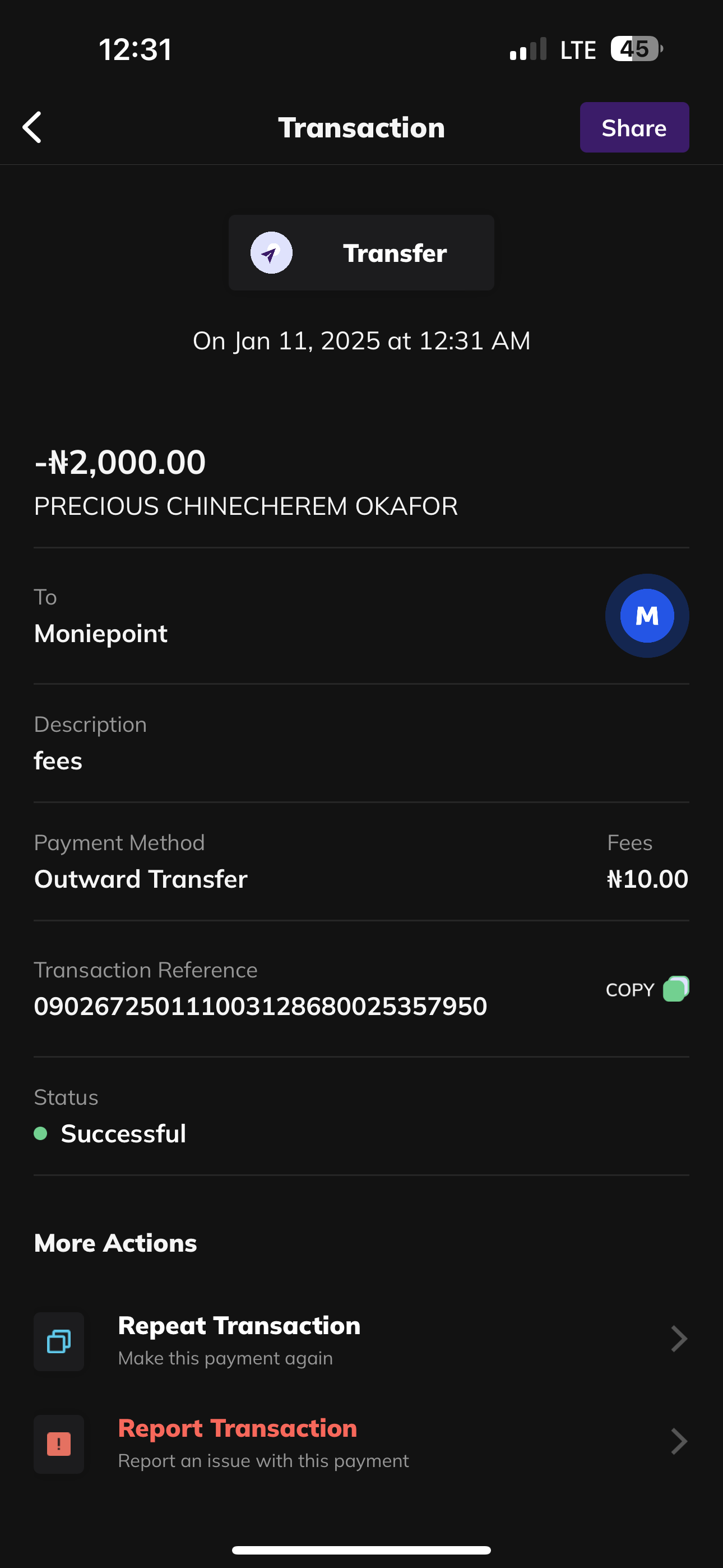Report an issue with this payment

(x=361, y=1442)
